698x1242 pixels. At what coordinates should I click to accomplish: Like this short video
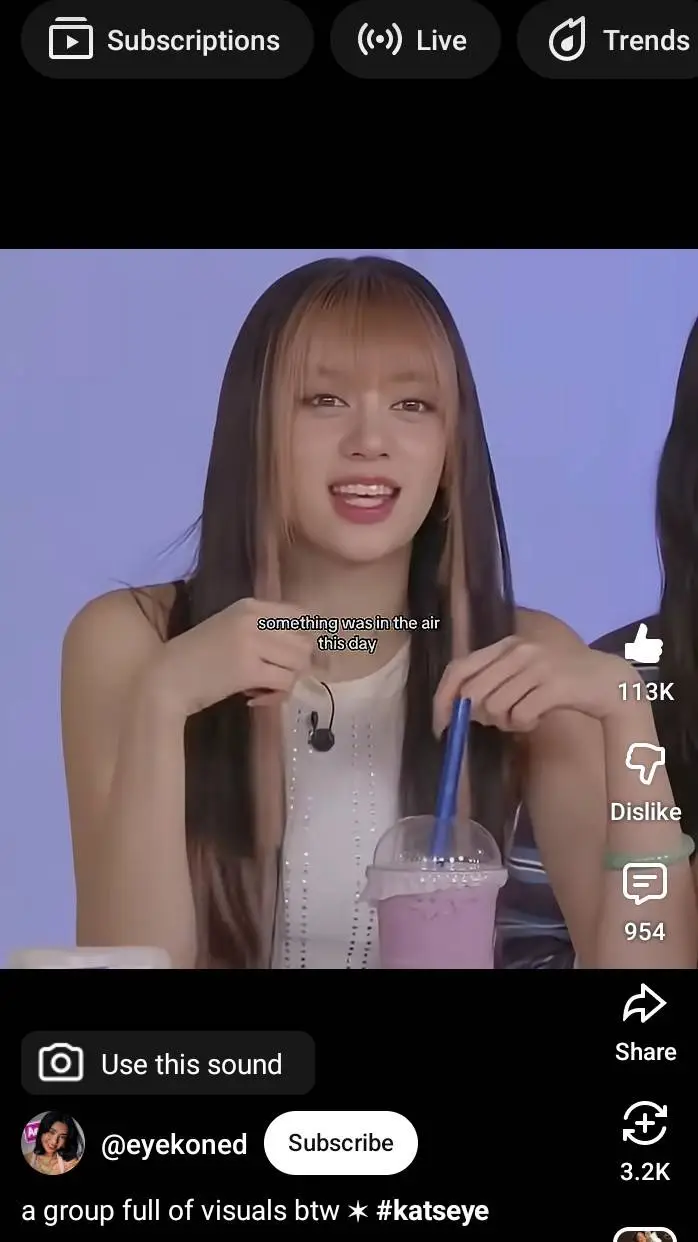coord(645,643)
